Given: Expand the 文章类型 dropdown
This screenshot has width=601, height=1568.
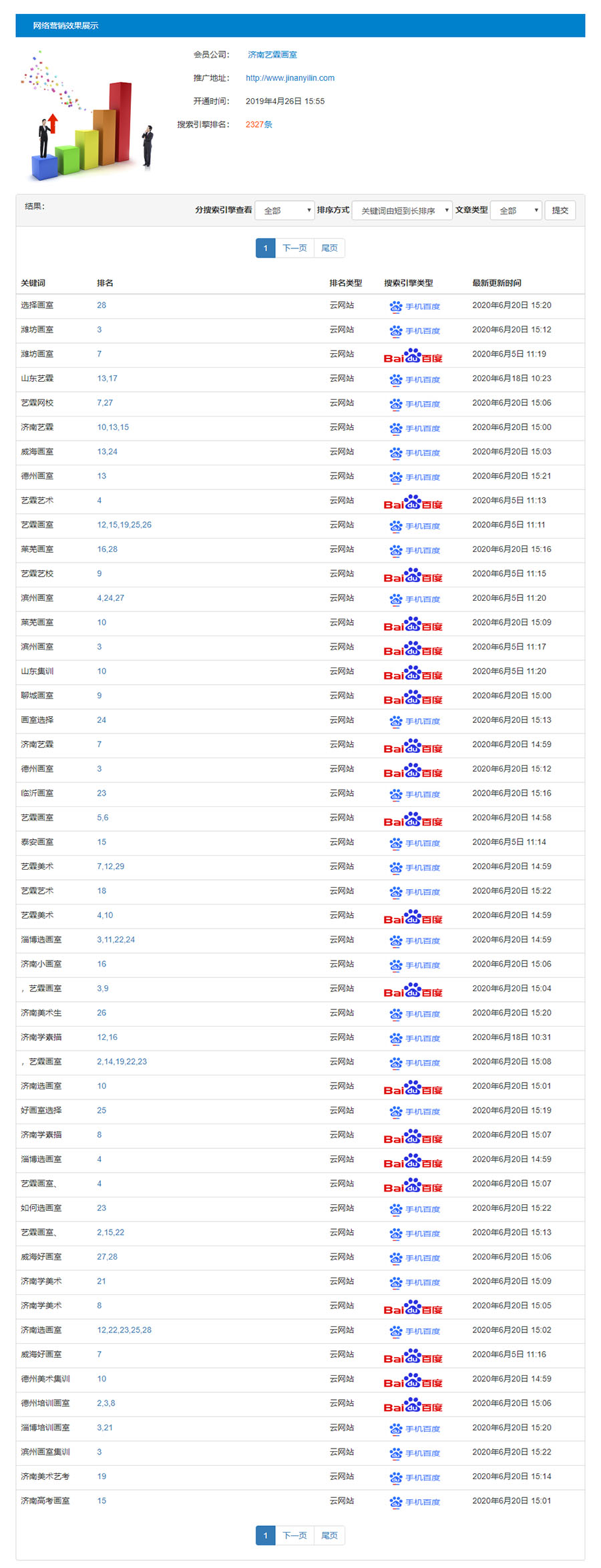Looking at the screenshot, I should [516, 211].
